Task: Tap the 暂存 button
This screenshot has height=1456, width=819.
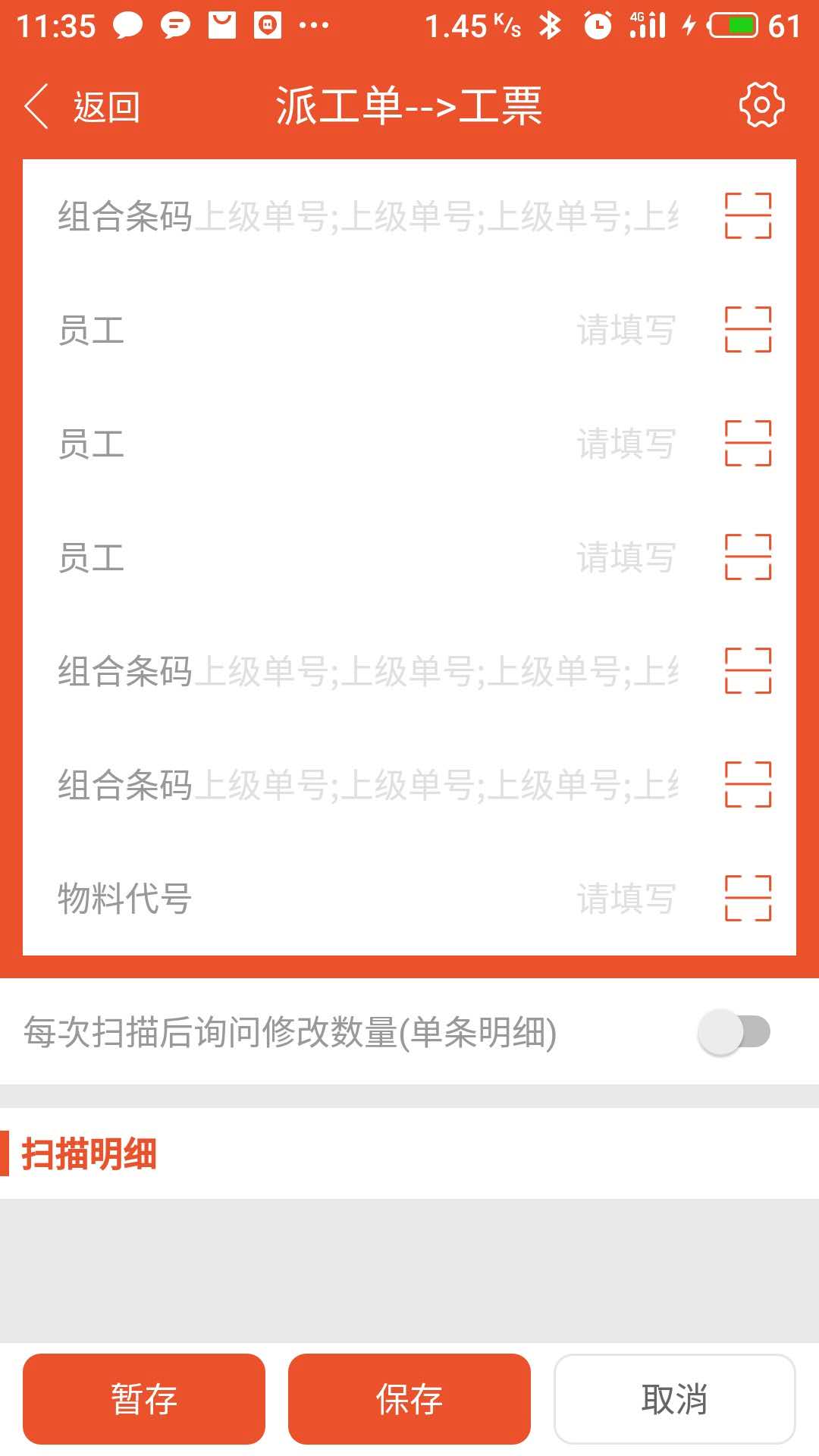Action: (x=144, y=1399)
